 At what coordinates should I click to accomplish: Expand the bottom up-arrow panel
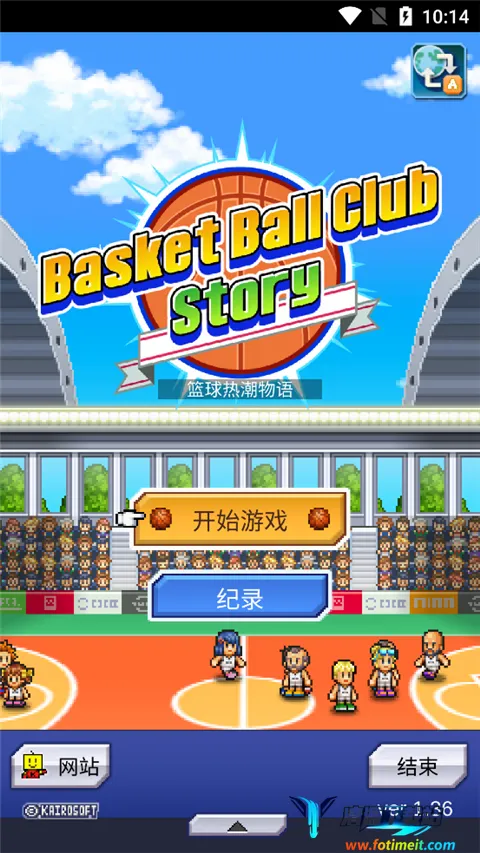[x=237, y=825]
